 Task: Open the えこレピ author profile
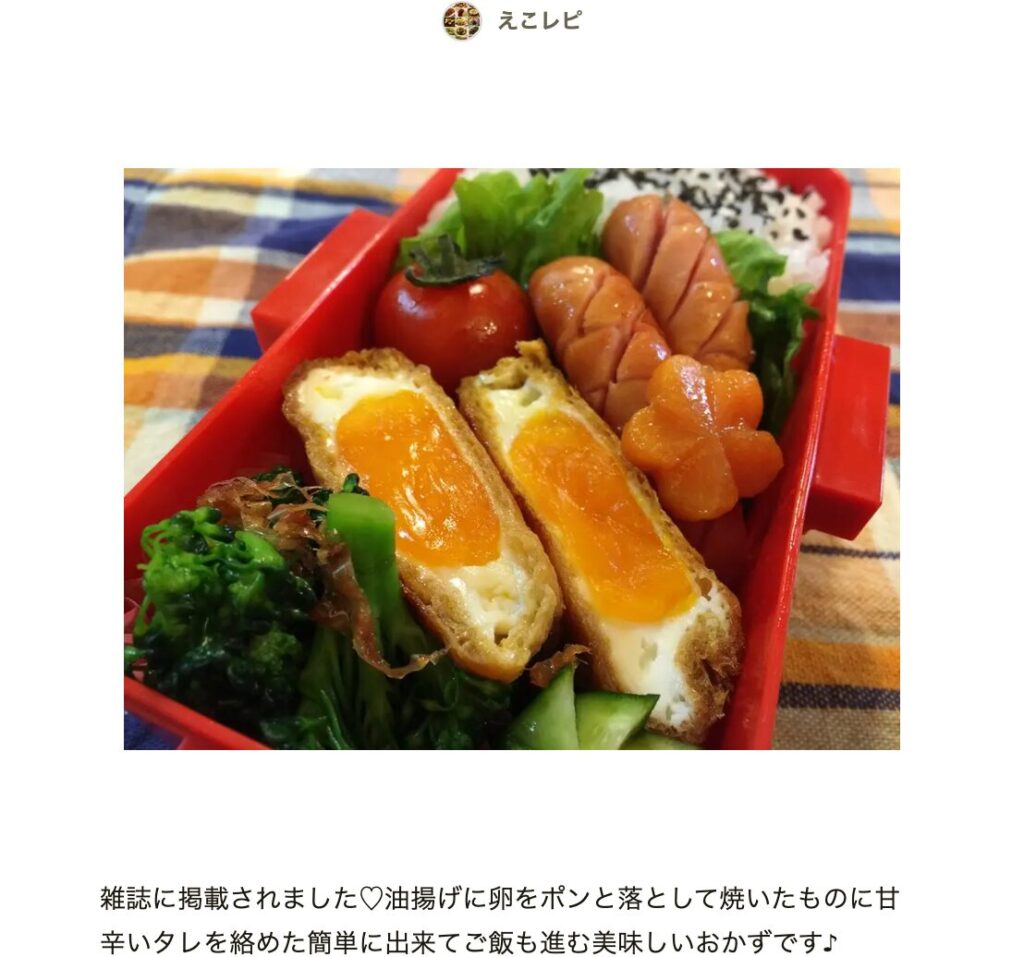[538, 21]
